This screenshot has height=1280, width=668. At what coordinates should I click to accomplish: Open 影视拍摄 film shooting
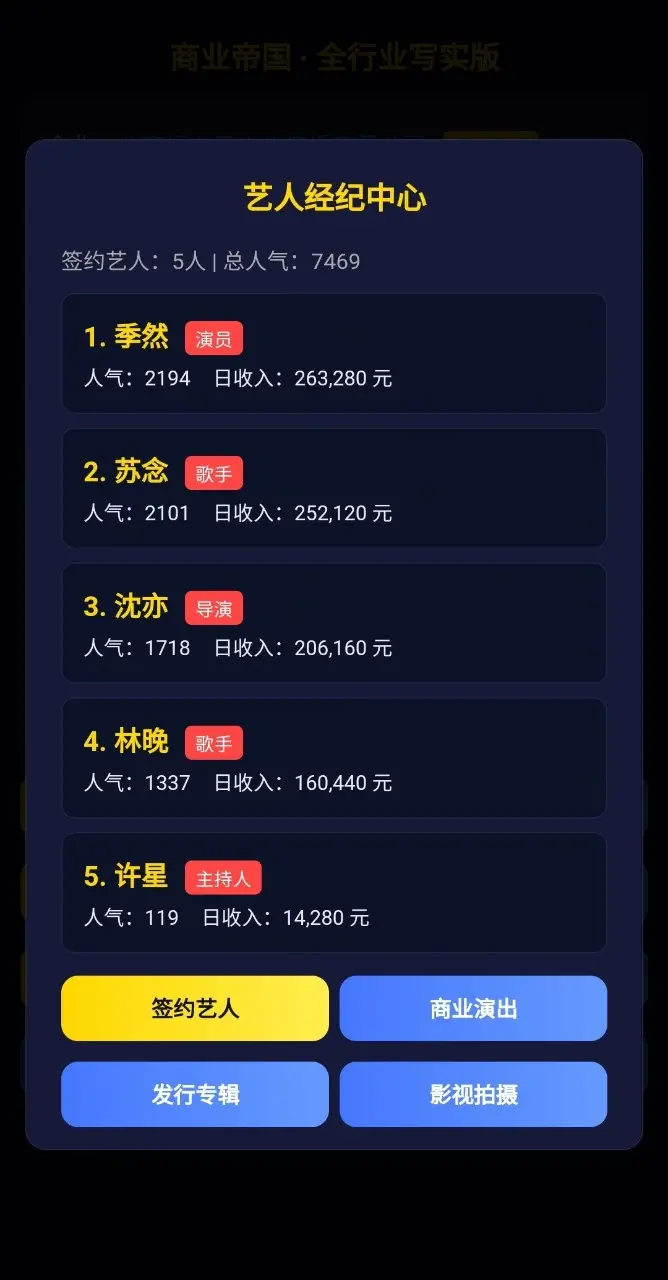point(473,1094)
